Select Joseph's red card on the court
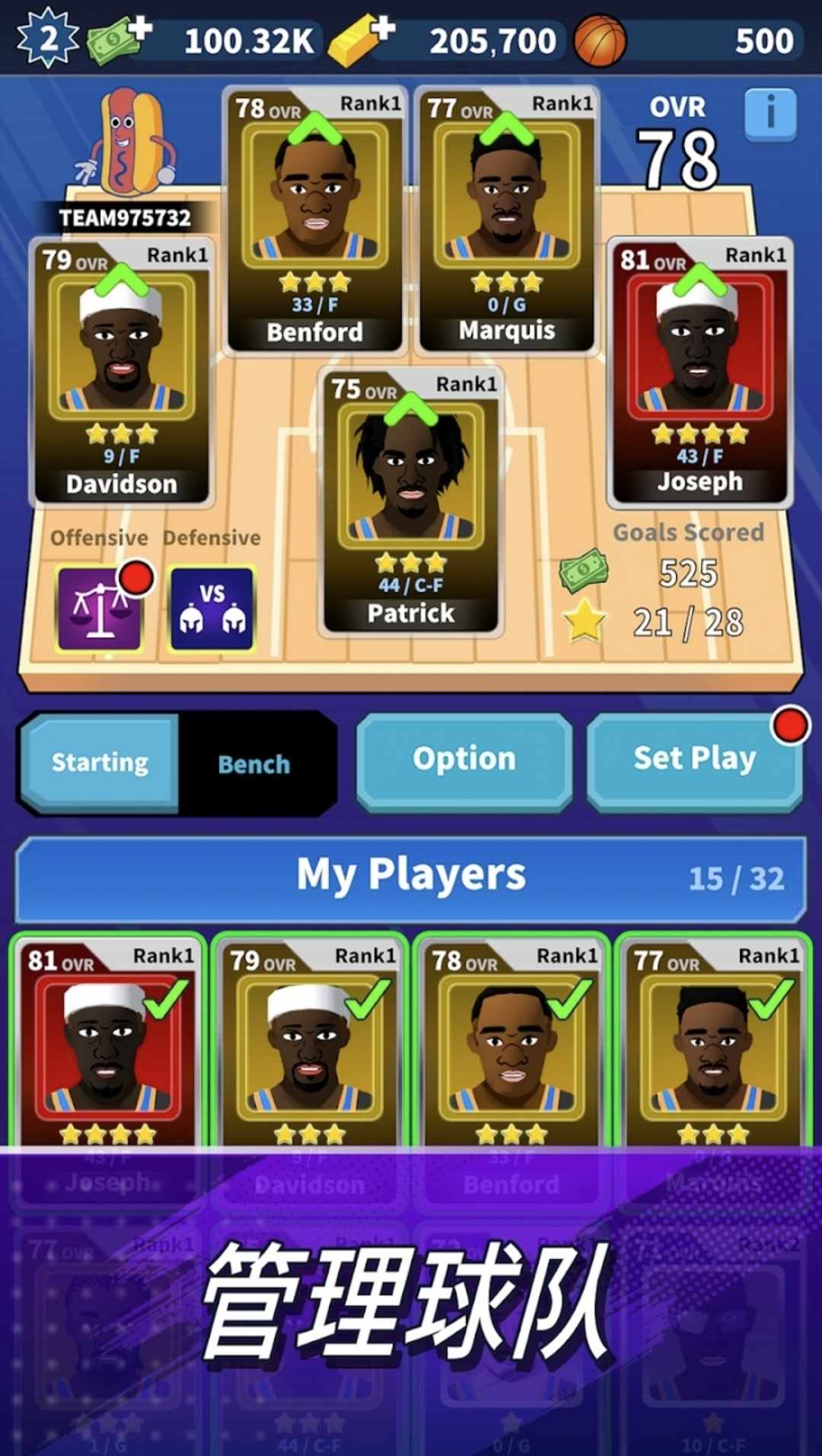The width and height of the screenshot is (822, 1456). point(699,373)
